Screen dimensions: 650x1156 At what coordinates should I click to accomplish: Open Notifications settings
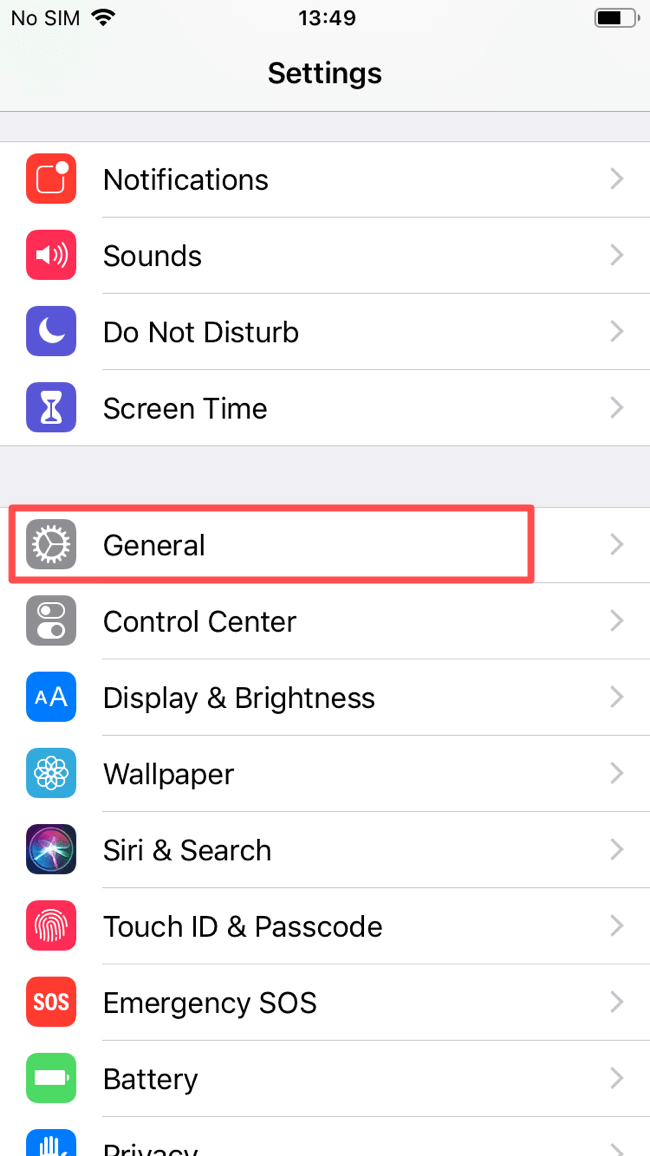[325, 179]
